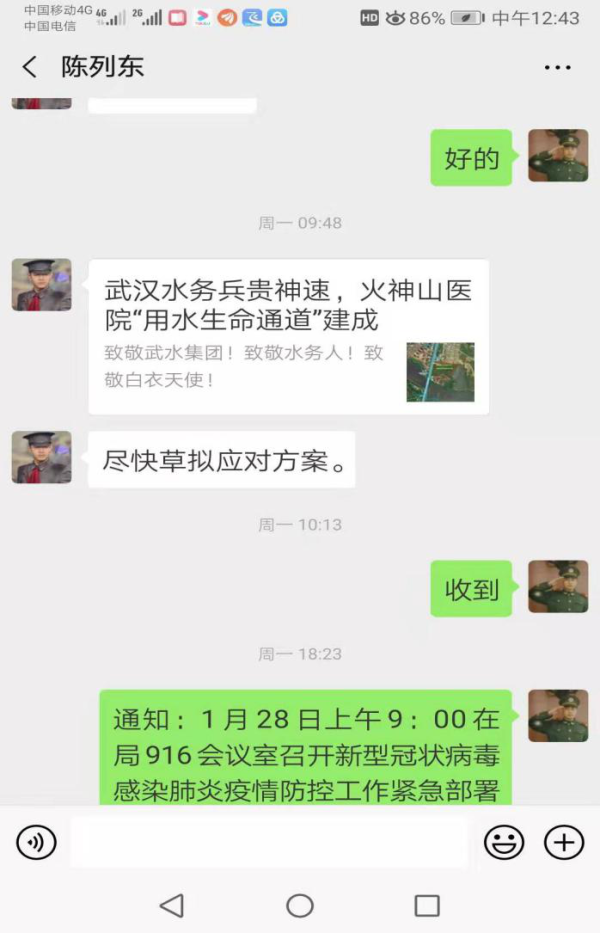The width and height of the screenshot is (600, 933).
Task: Tap the system home button
Action: point(300,906)
